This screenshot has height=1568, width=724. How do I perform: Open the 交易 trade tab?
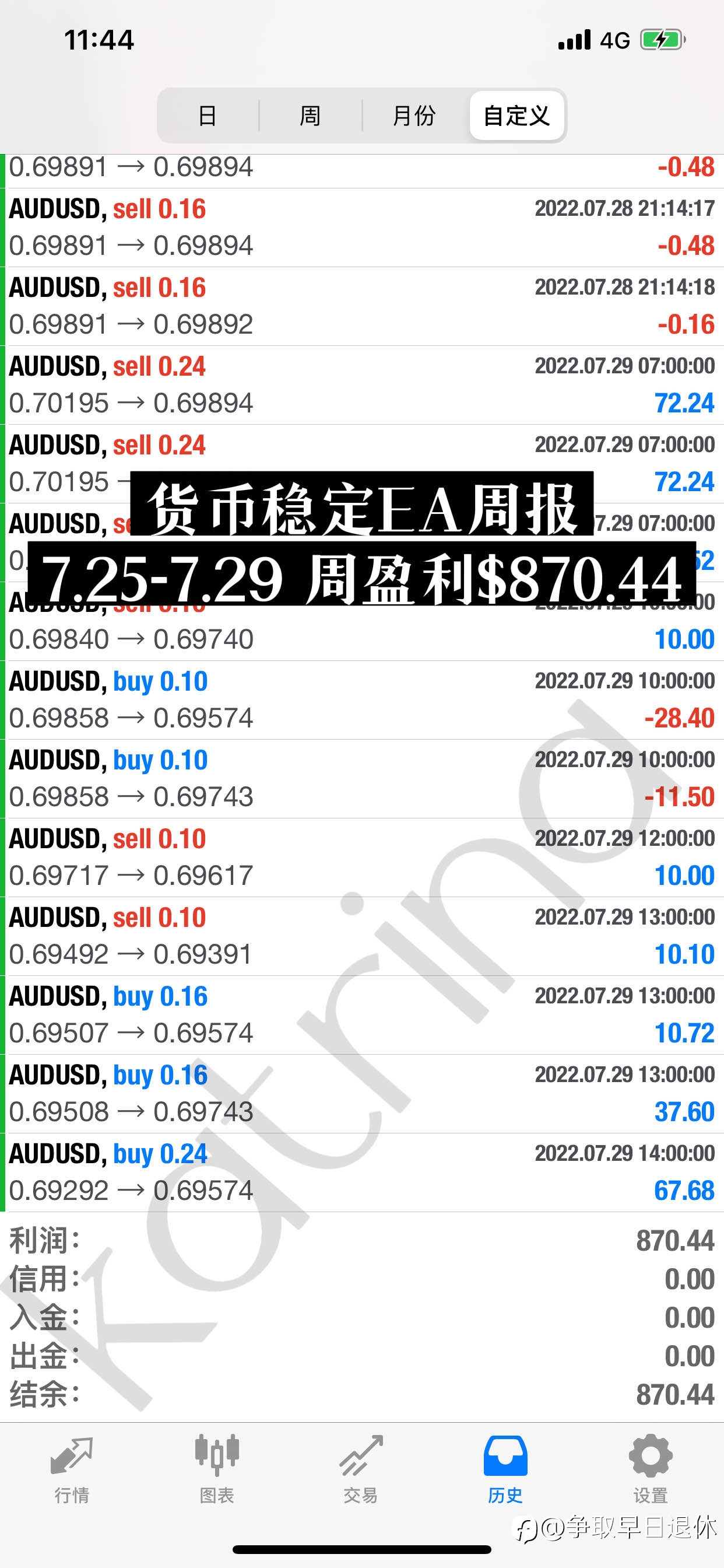tap(361, 1469)
